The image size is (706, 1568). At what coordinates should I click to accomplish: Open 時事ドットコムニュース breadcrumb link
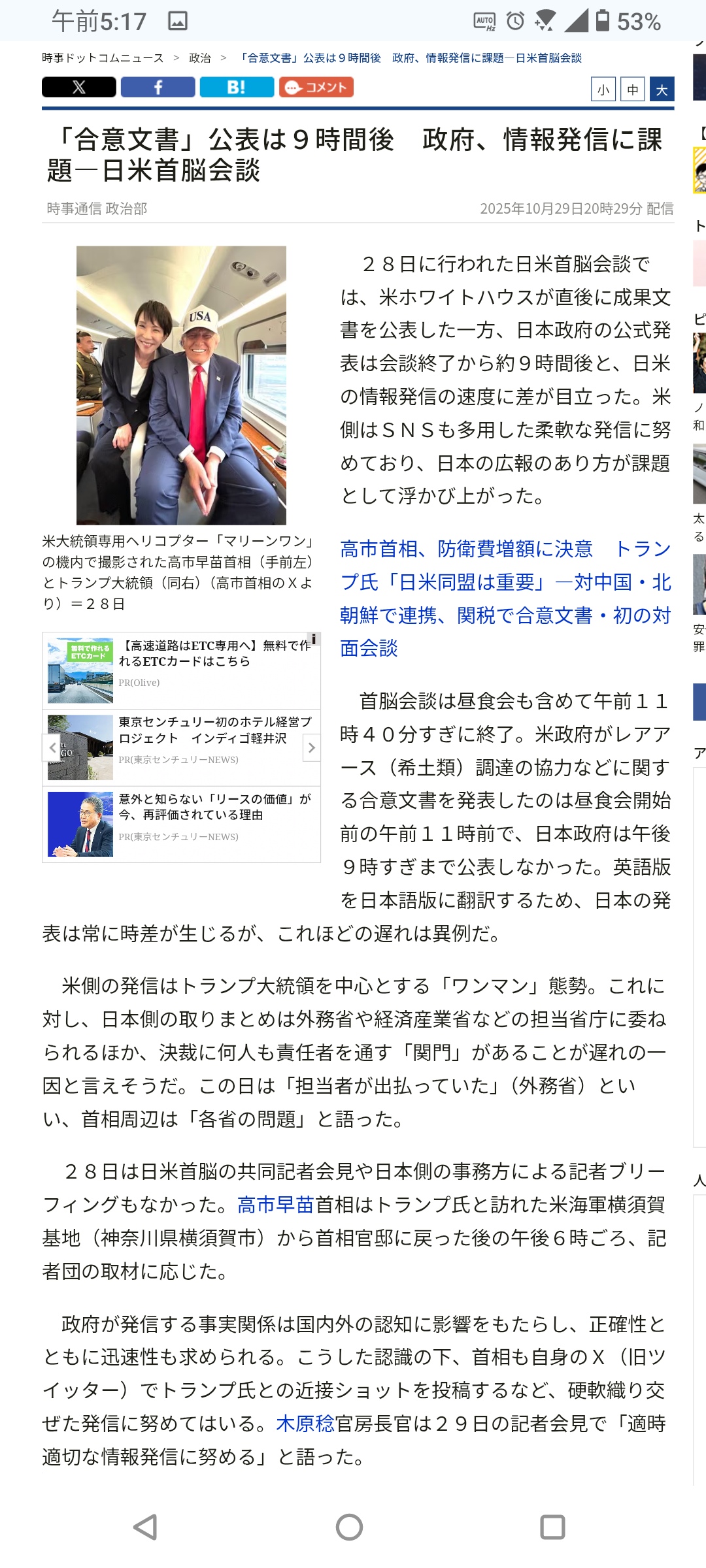[x=103, y=58]
